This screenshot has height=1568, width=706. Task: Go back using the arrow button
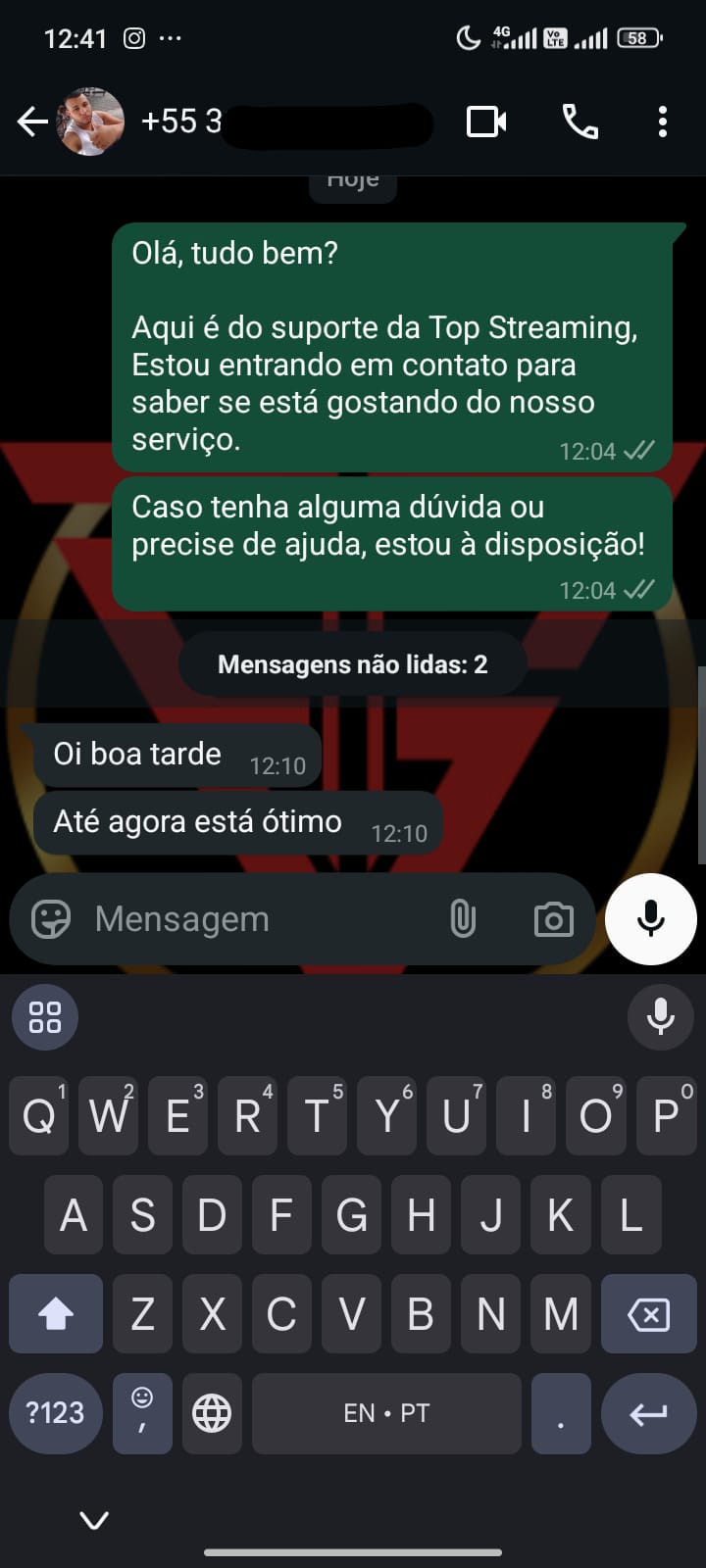coord(32,122)
